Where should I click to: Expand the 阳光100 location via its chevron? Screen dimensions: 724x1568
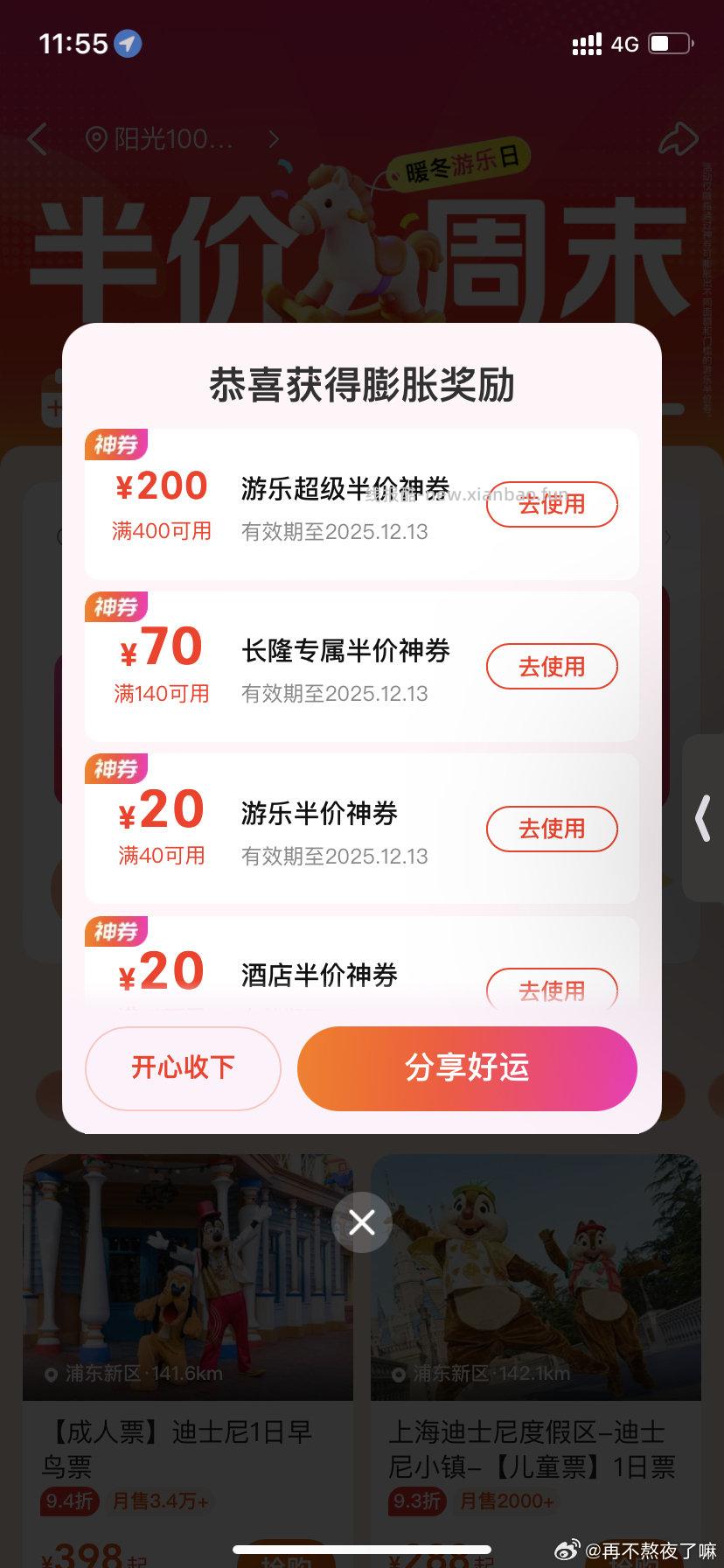pos(274,139)
